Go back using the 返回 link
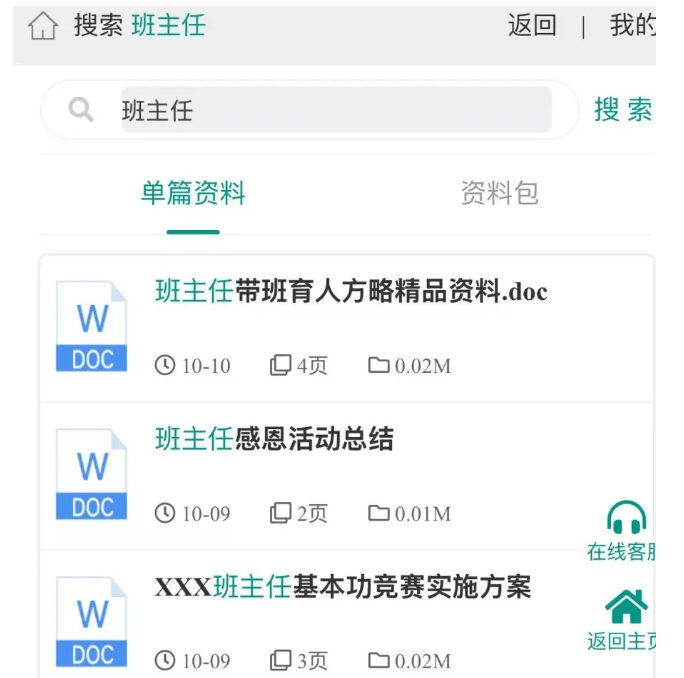Viewport: 684px width, 678px height. 531,26
